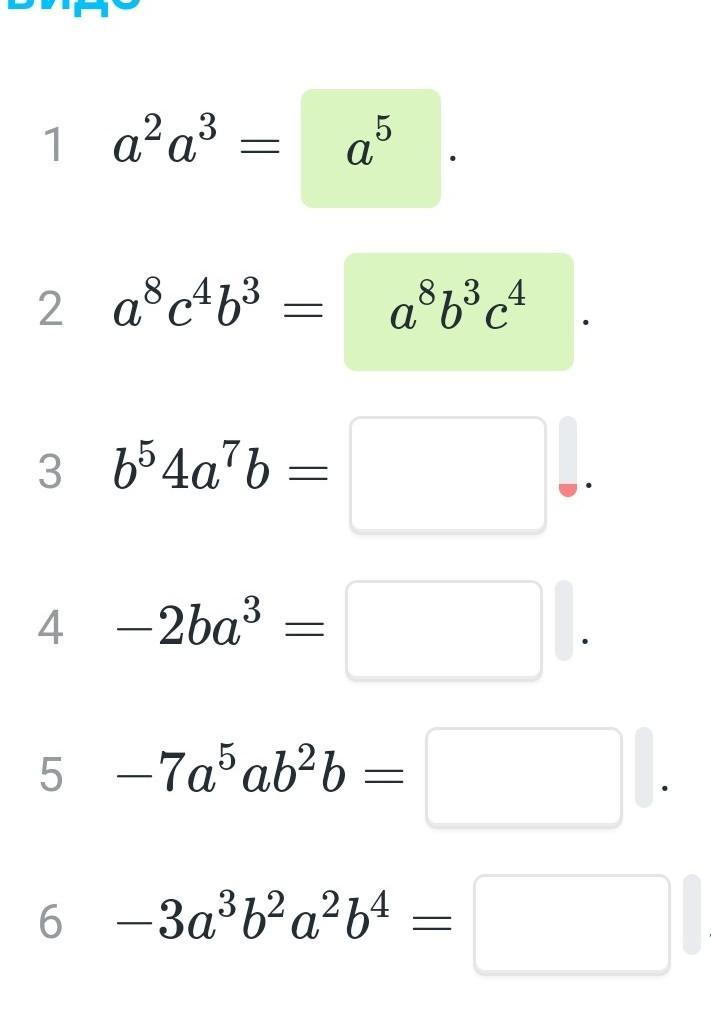This screenshot has width=711, height=1030.
Task: Edit the filled answer for a⁸c⁴b³
Action: click(x=458, y=312)
